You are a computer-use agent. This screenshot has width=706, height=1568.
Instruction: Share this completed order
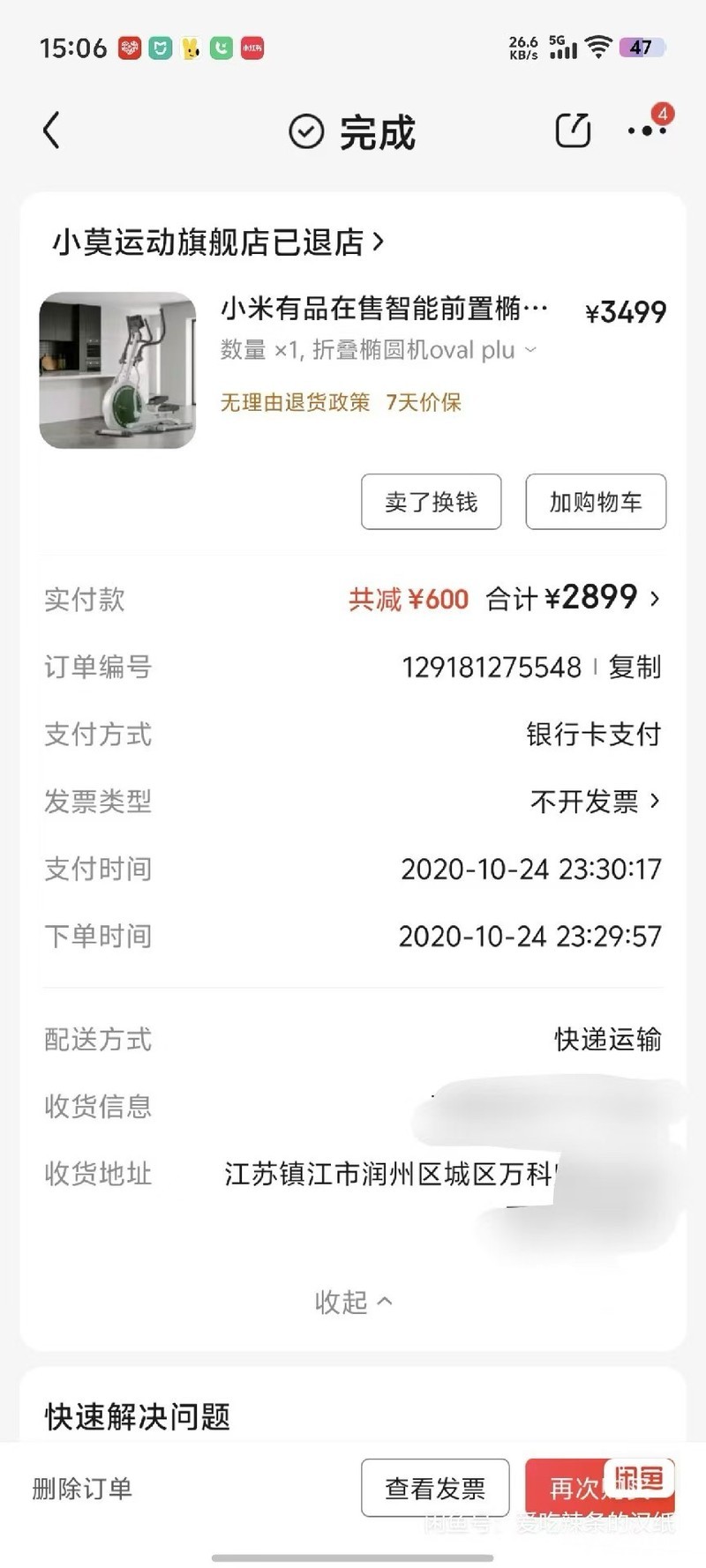click(x=572, y=131)
